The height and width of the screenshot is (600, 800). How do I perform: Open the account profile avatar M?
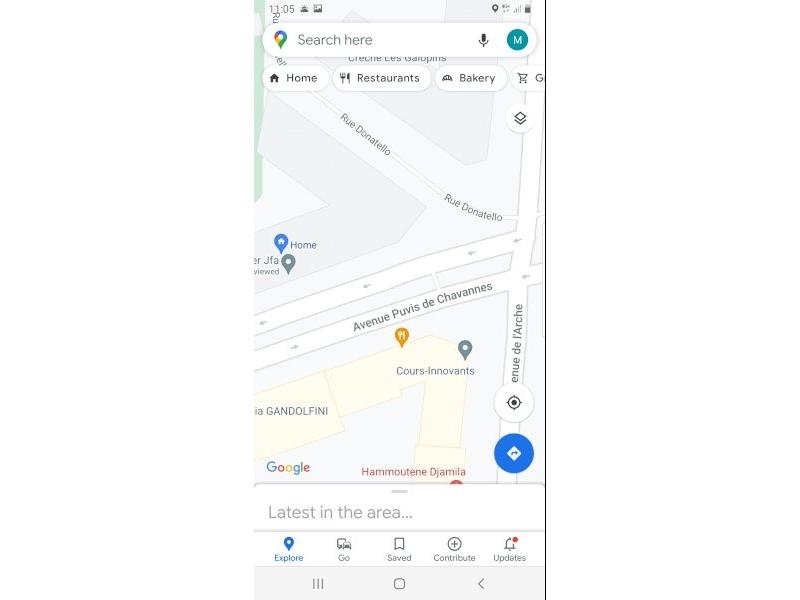(517, 40)
